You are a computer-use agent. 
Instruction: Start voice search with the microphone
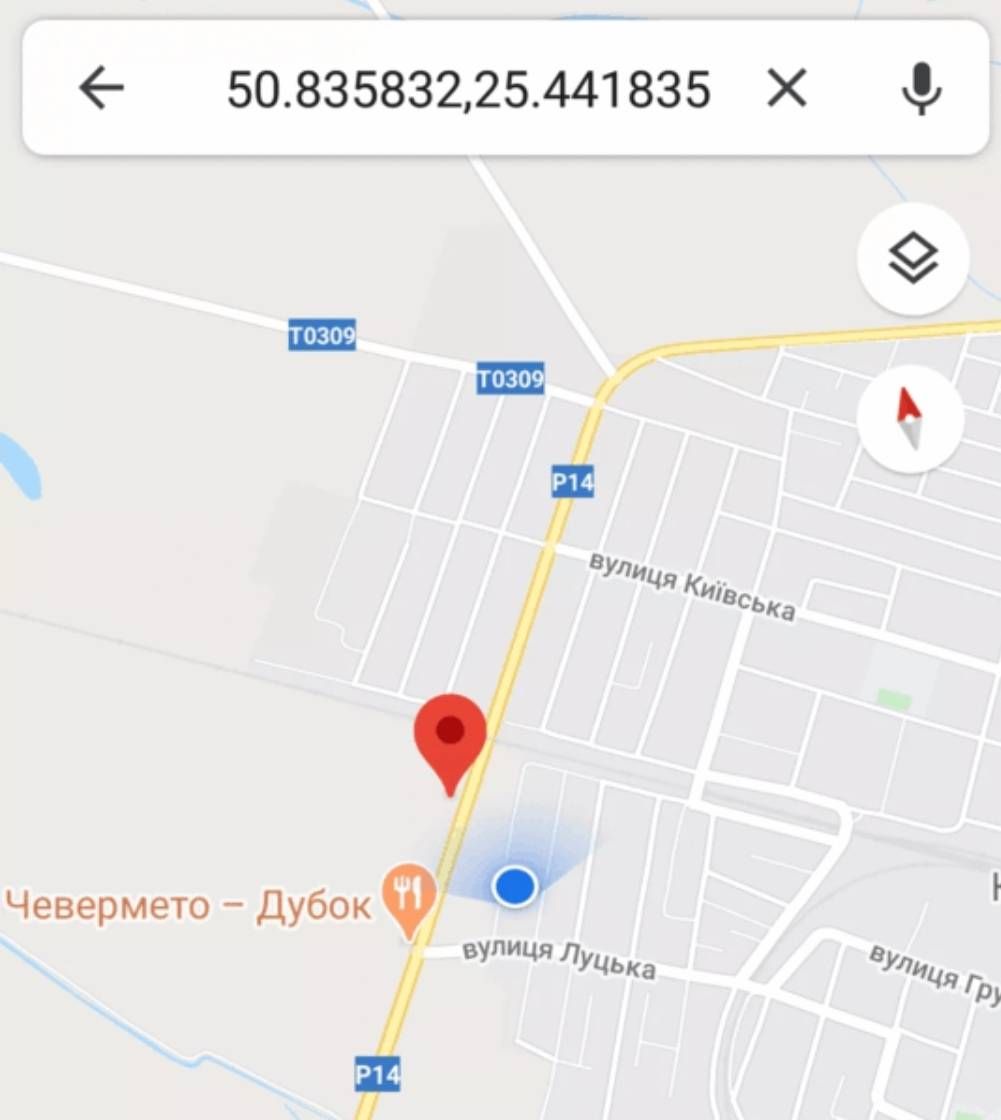[x=921, y=90]
